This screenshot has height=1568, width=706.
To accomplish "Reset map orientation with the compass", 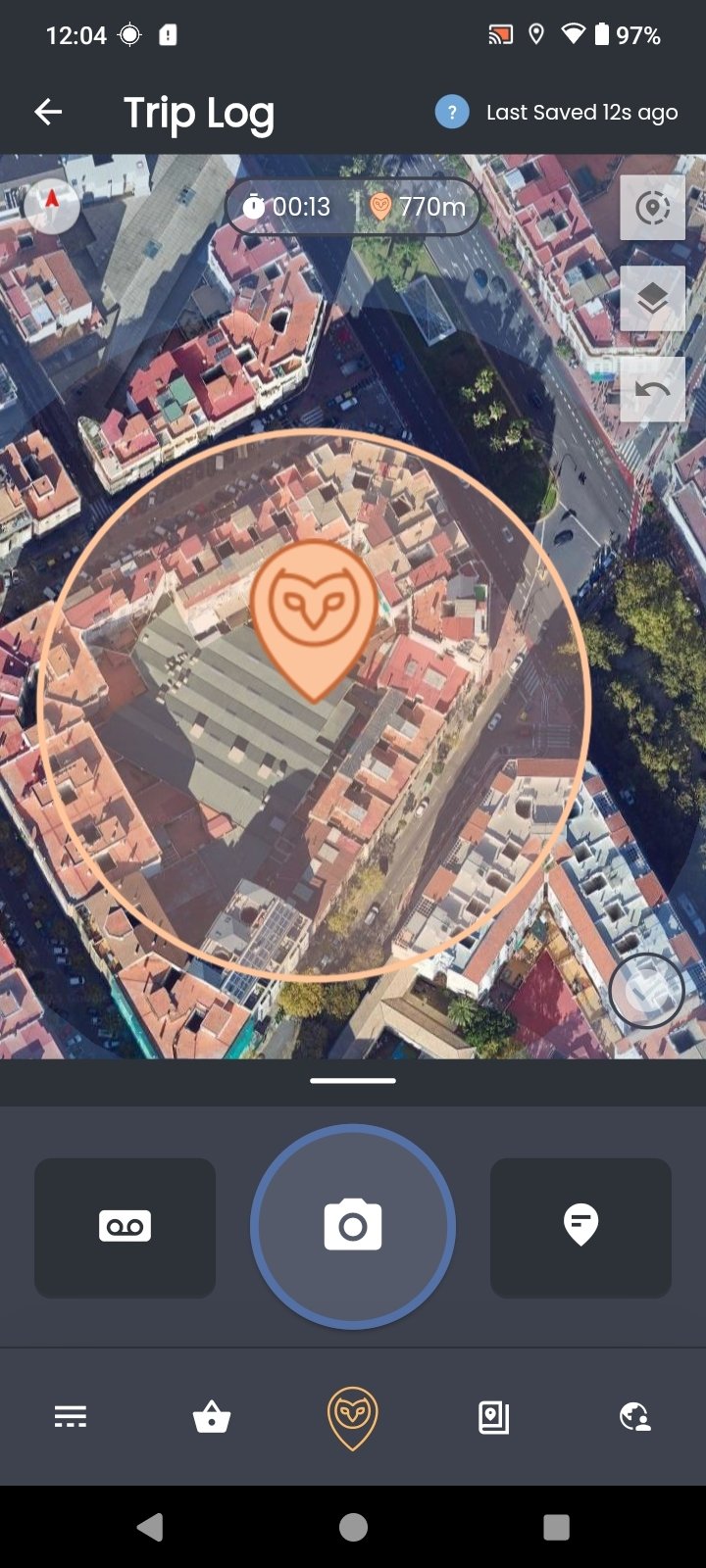I will (52, 207).
